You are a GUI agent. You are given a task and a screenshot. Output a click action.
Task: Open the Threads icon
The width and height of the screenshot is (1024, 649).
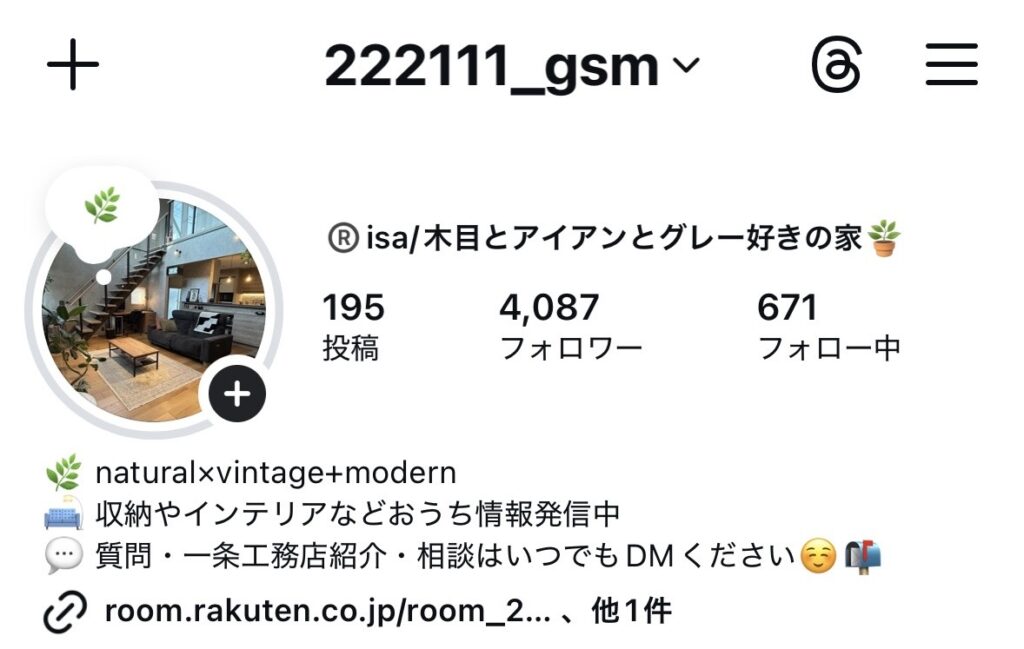pyautogui.click(x=835, y=68)
